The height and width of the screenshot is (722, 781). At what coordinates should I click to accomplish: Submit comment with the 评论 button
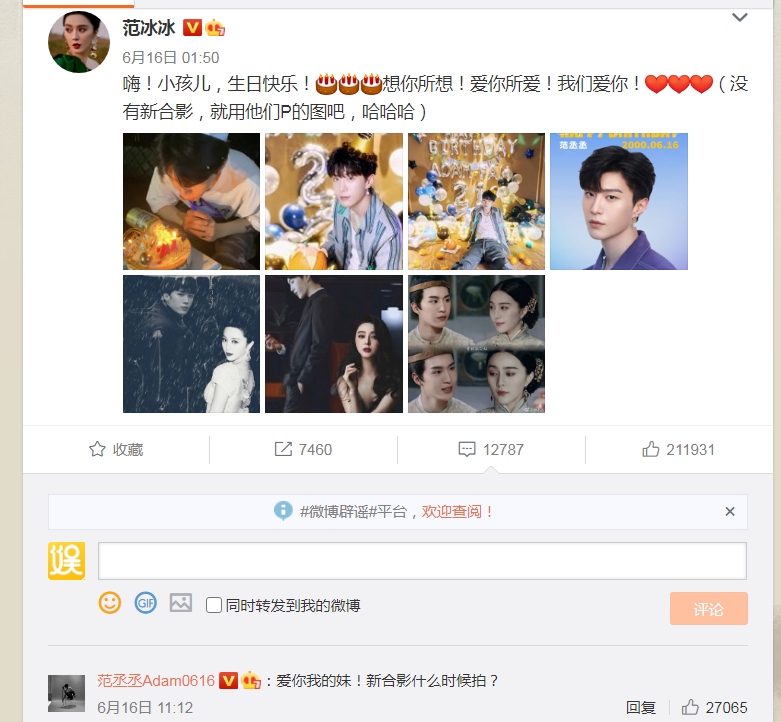pyautogui.click(x=708, y=609)
